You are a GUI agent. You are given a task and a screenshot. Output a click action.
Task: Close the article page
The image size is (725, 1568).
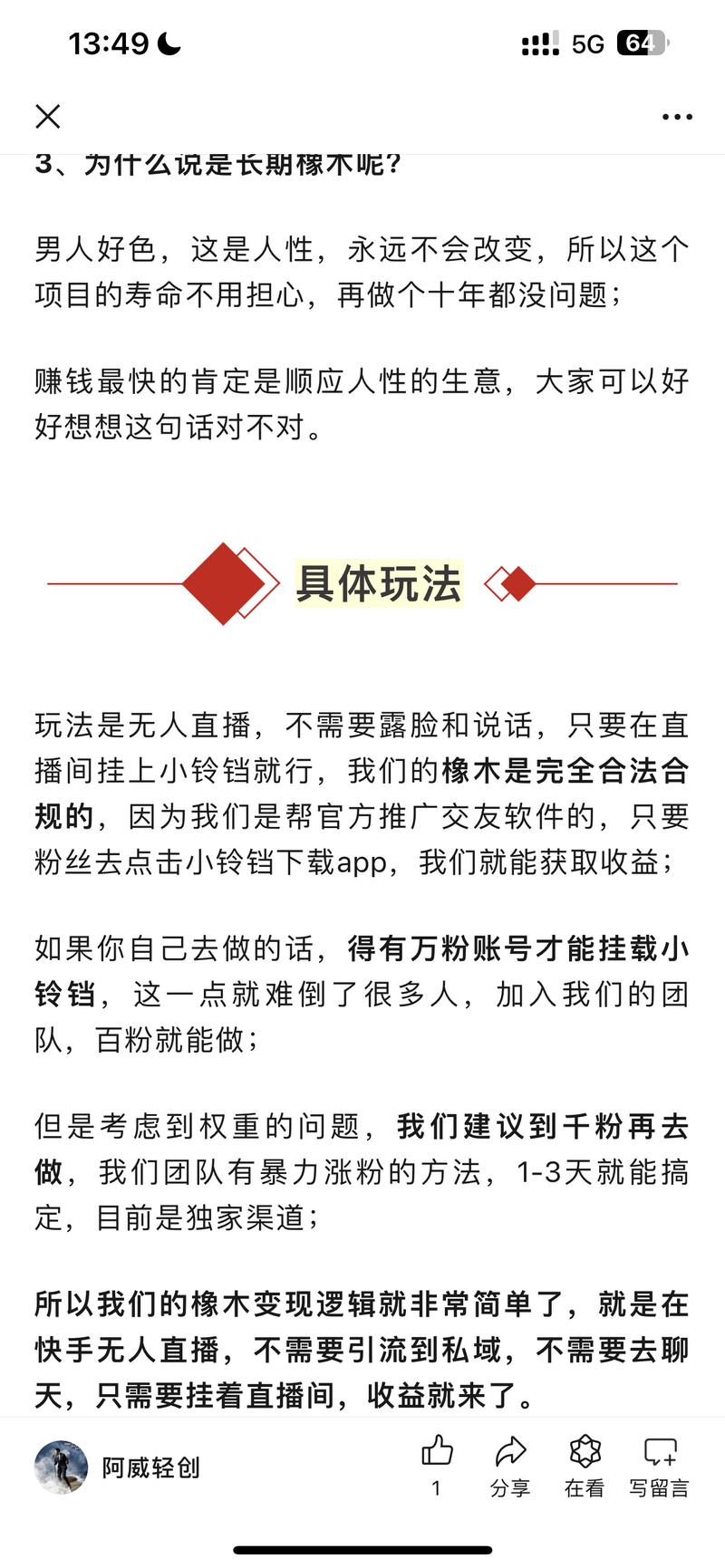click(x=47, y=116)
